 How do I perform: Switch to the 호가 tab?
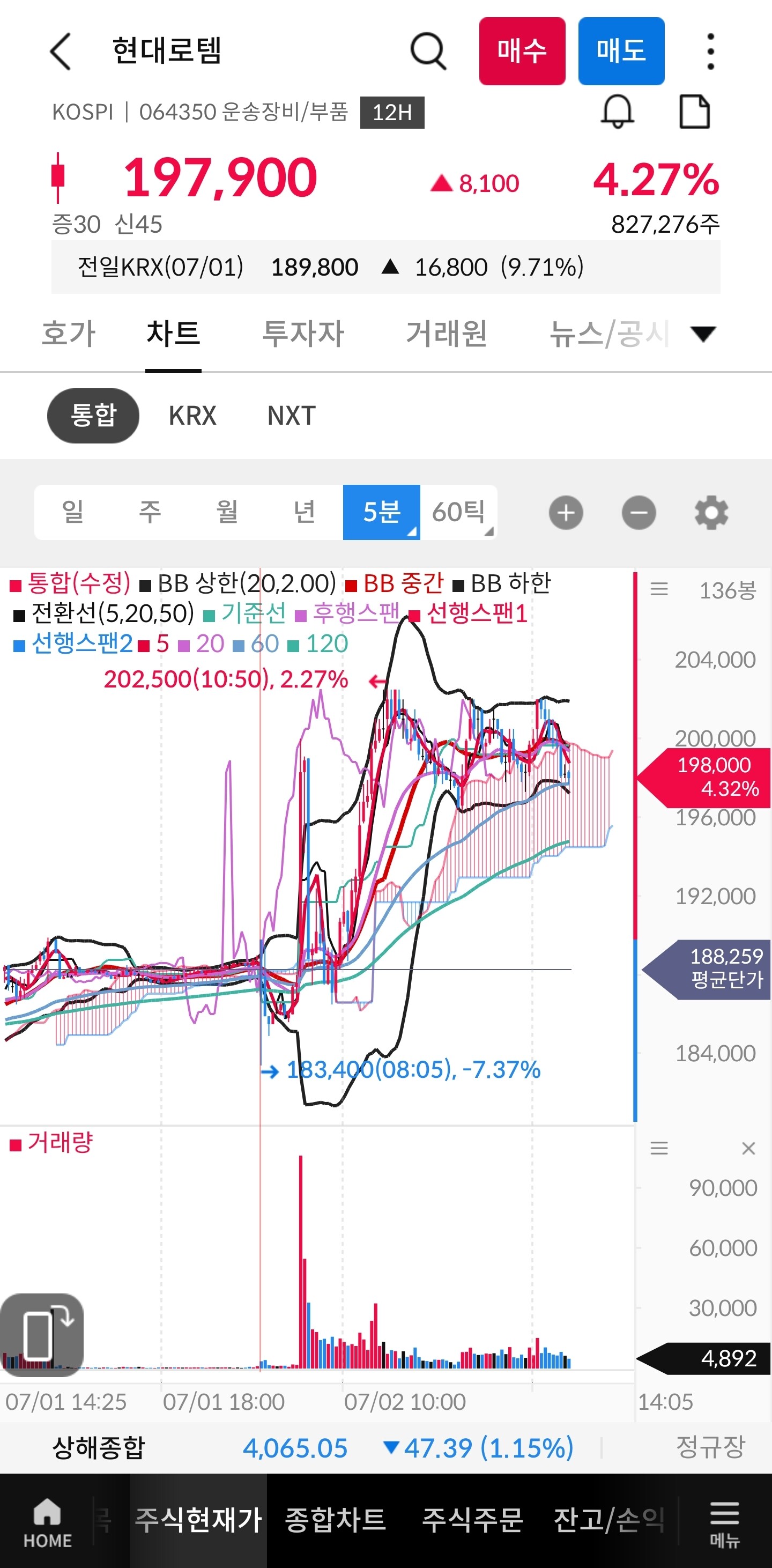pyautogui.click(x=68, y=334)
